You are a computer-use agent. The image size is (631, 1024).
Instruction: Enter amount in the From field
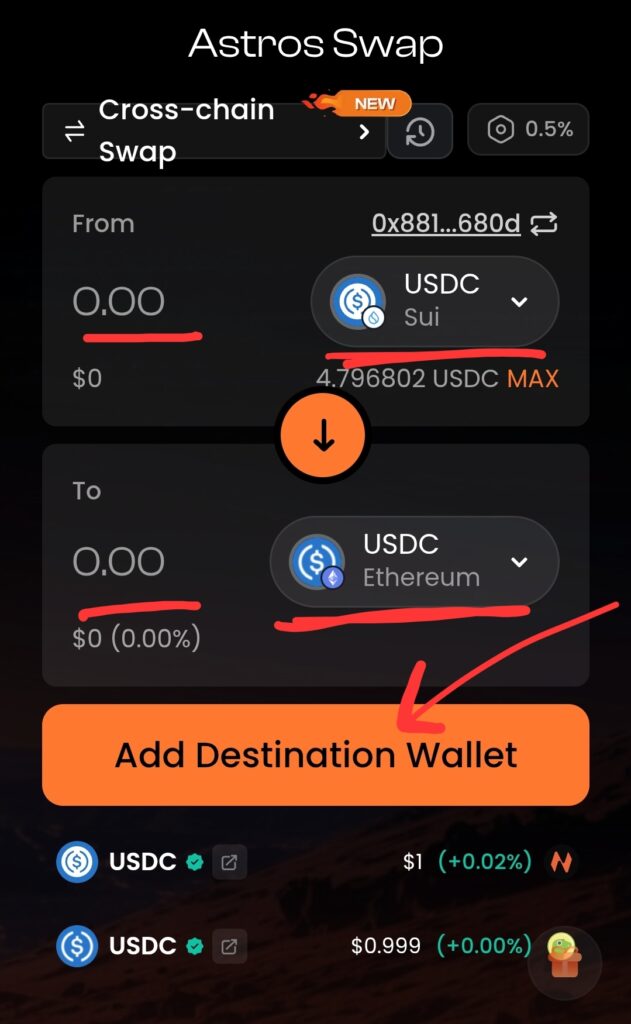tap(119, 301)
